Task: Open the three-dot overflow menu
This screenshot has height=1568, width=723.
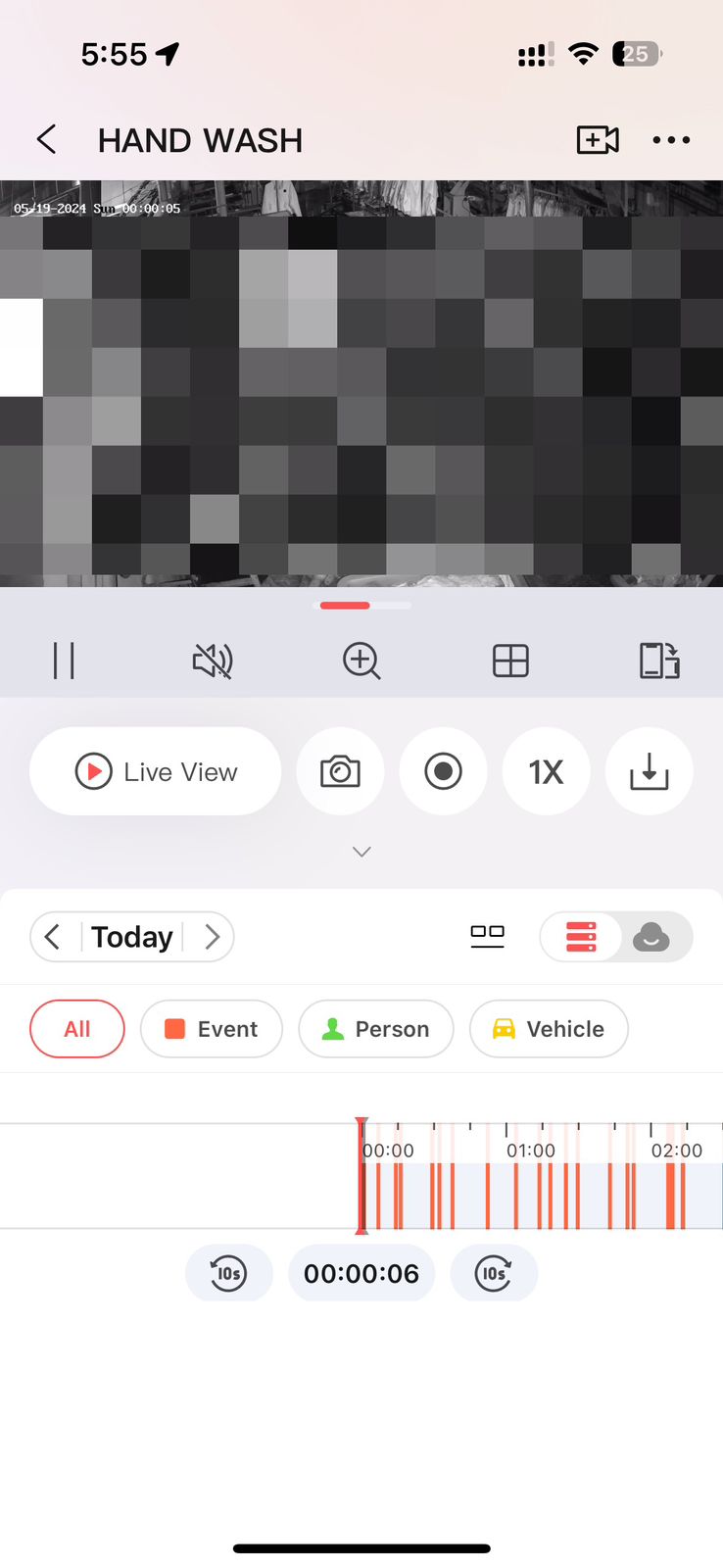Action: pyautogui.click(x=671, y=140)
